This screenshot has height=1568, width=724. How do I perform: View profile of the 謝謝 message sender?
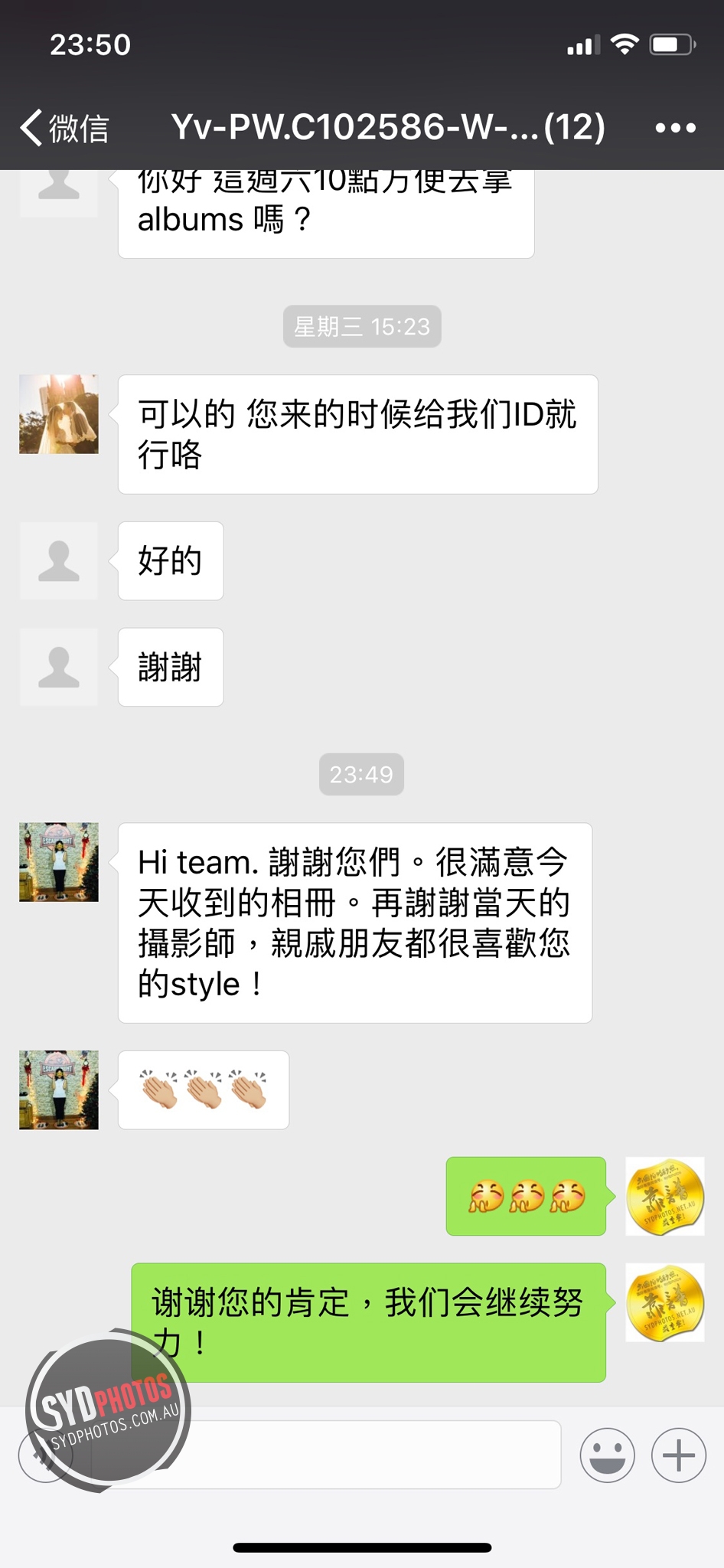(x=59, y=667)
